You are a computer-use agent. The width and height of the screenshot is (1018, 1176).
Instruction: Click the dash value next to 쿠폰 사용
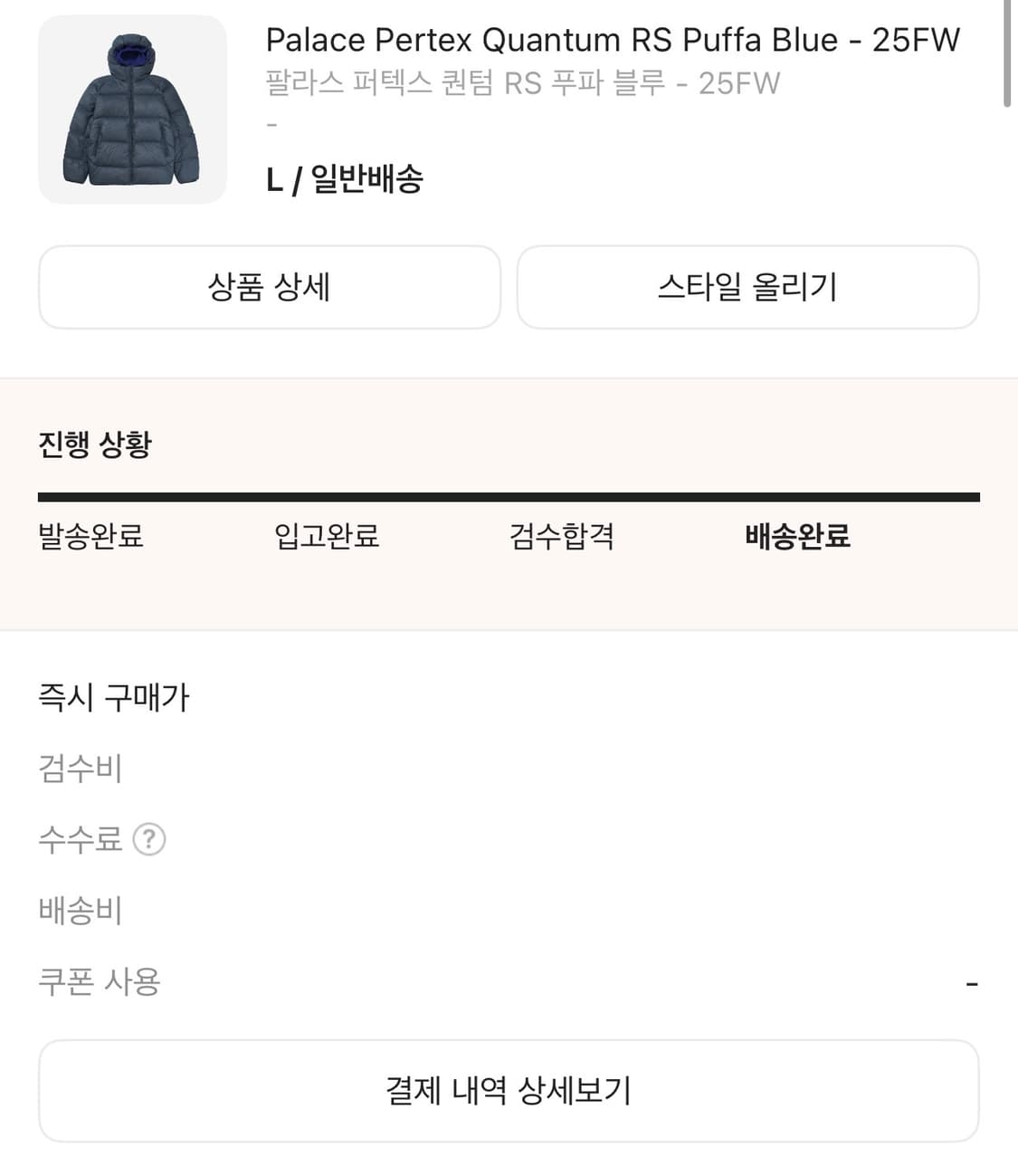[x=970, y=982]
